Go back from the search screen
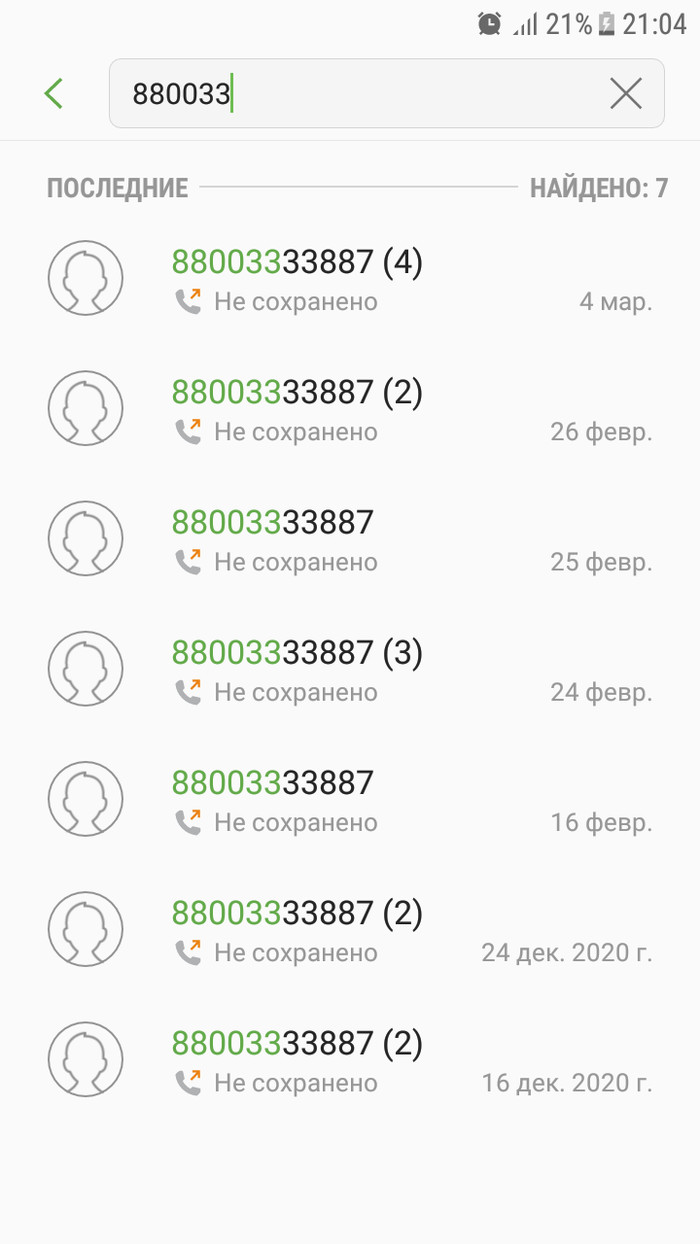Image resolution: width=700 pixels, height=1244 pixels. 54,94
